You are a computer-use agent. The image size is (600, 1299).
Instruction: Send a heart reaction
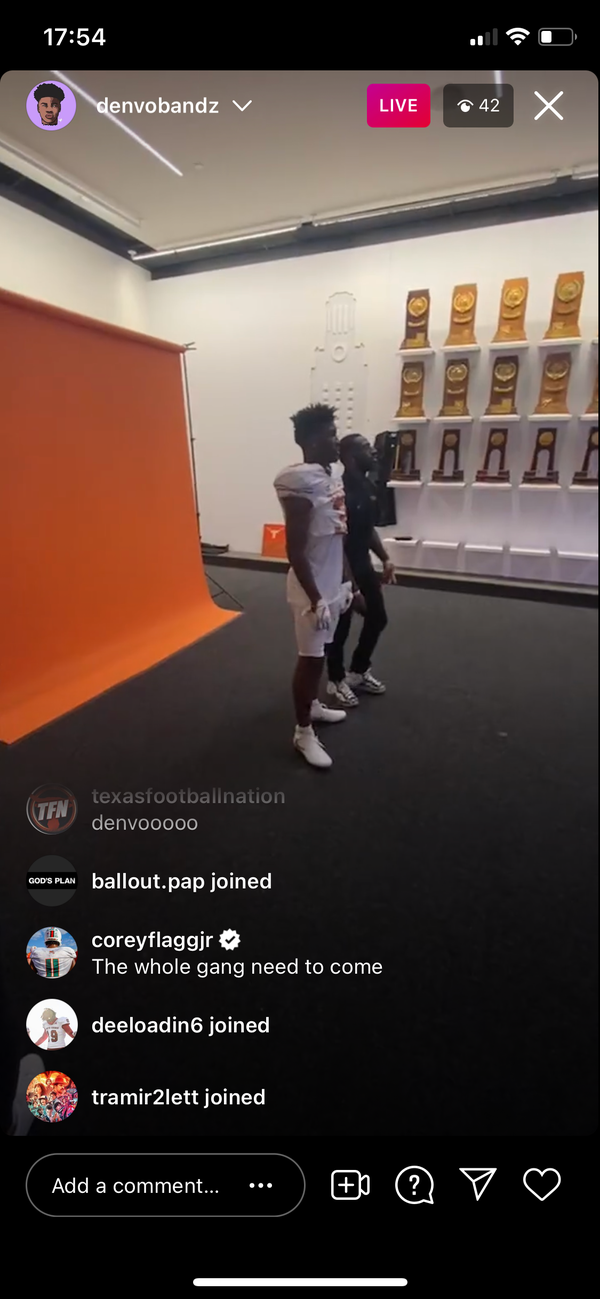coord(542,1186)
